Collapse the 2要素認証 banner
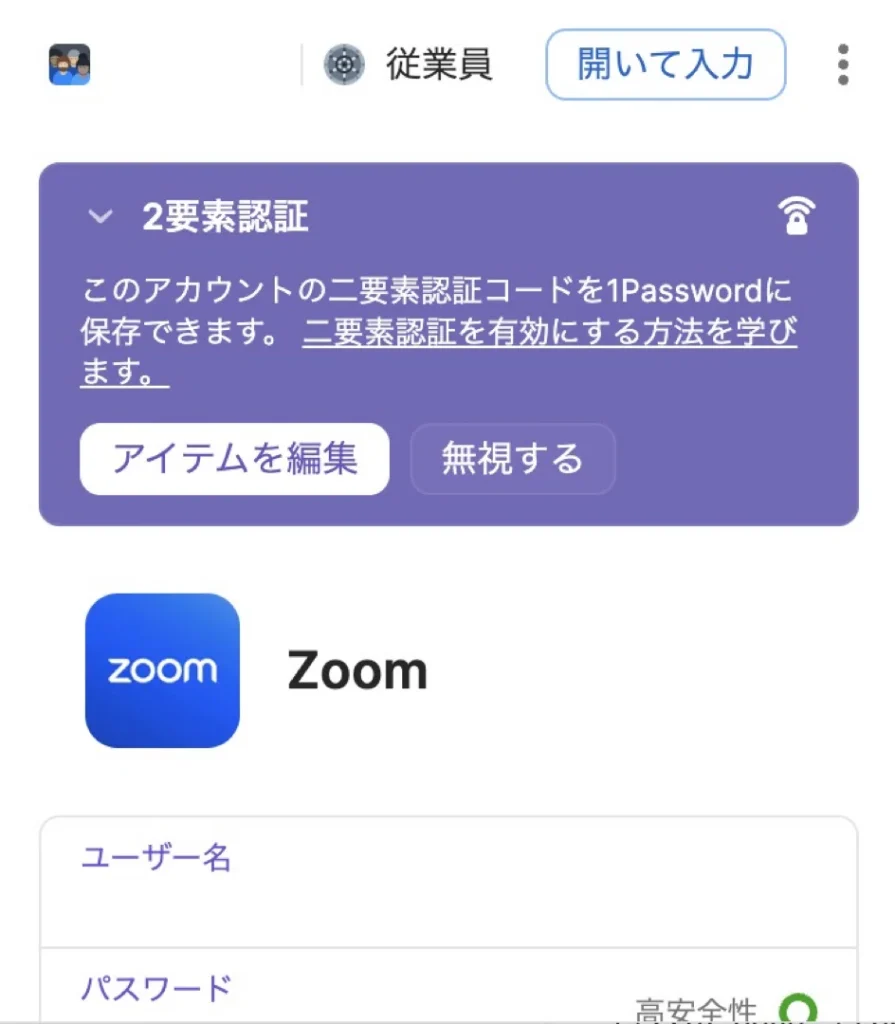 pos(100,217)
